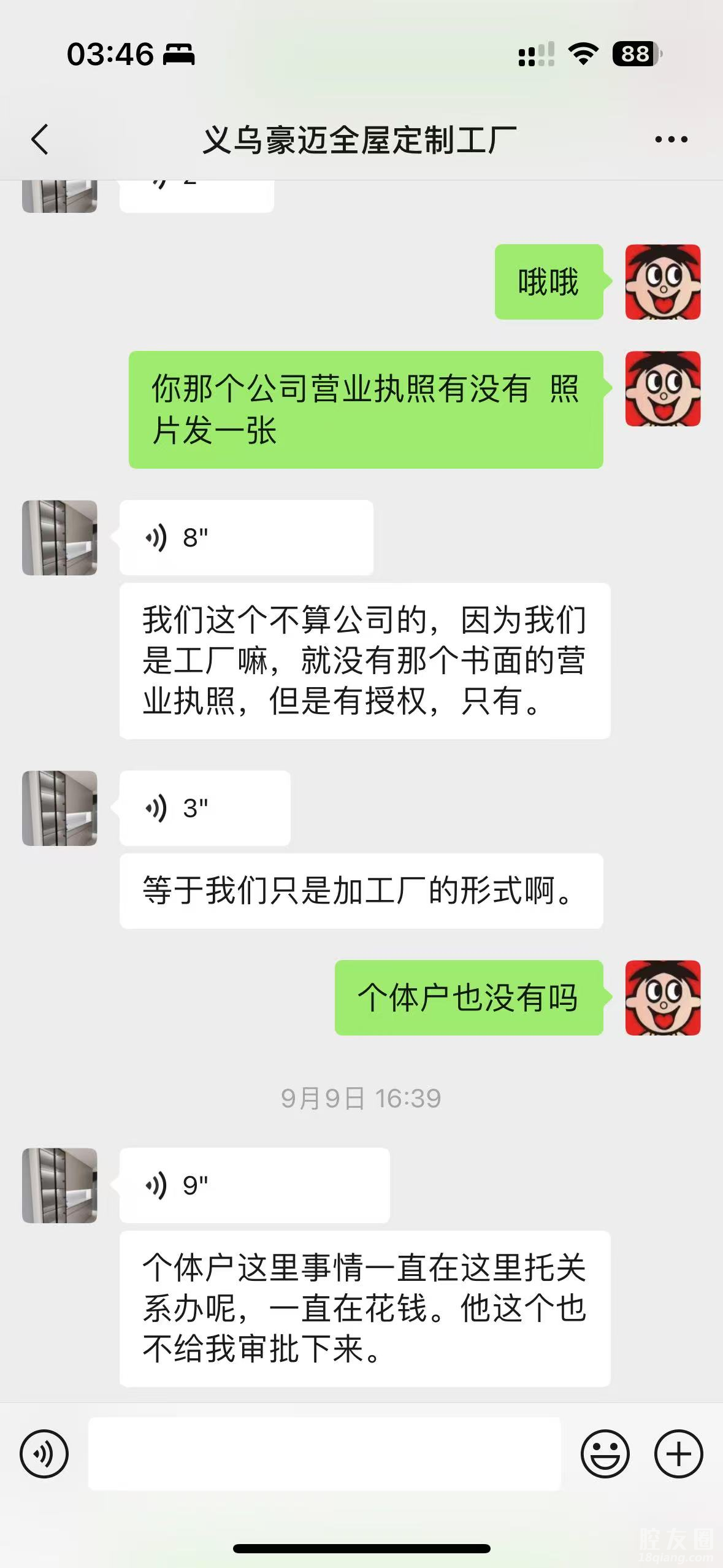Viewport: 723px width, 1568px height.
Task: Play the 3-second voice message
Action: click(x=205, y=809)
